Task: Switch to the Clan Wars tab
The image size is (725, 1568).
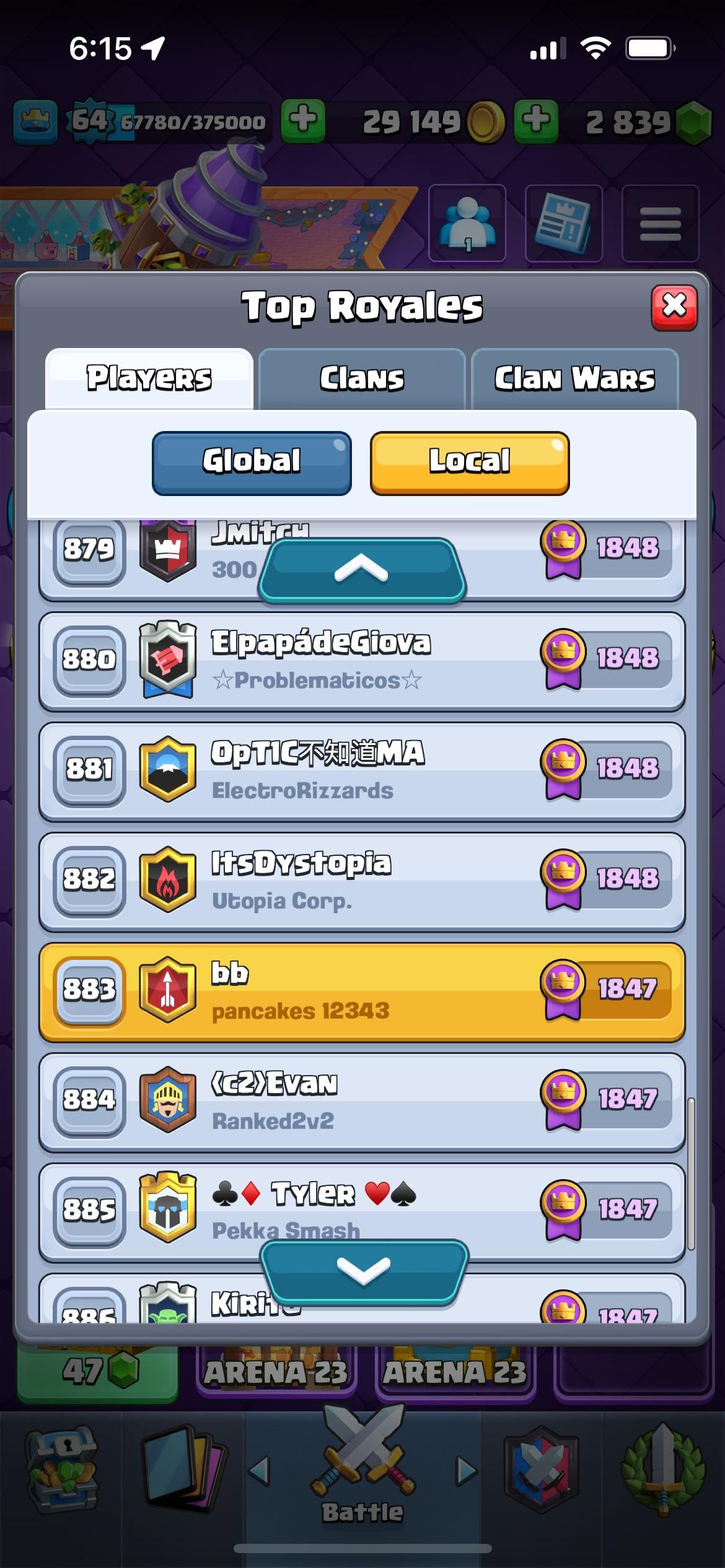Action: pyautogui.click(x=574, y=378)
